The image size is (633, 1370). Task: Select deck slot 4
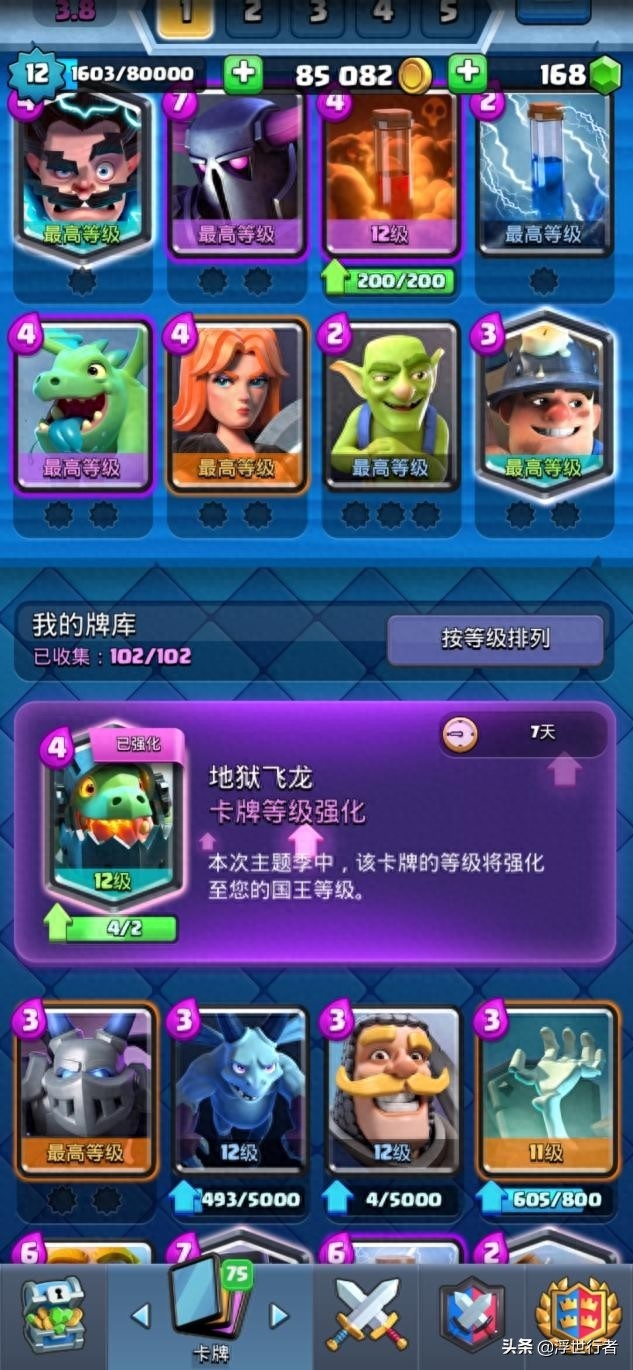tap(382, 14)
